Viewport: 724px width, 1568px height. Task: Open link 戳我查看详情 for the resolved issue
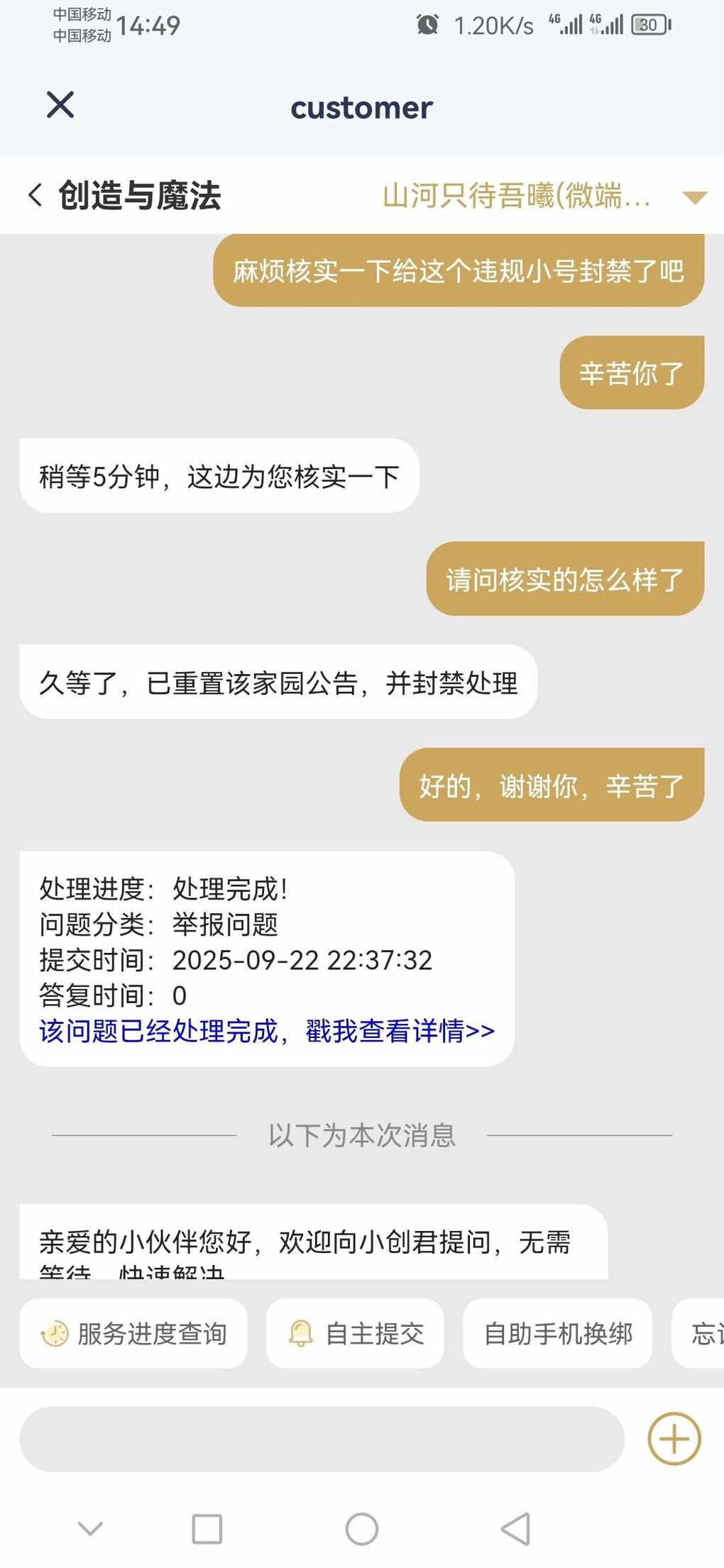coord(400,1031)
